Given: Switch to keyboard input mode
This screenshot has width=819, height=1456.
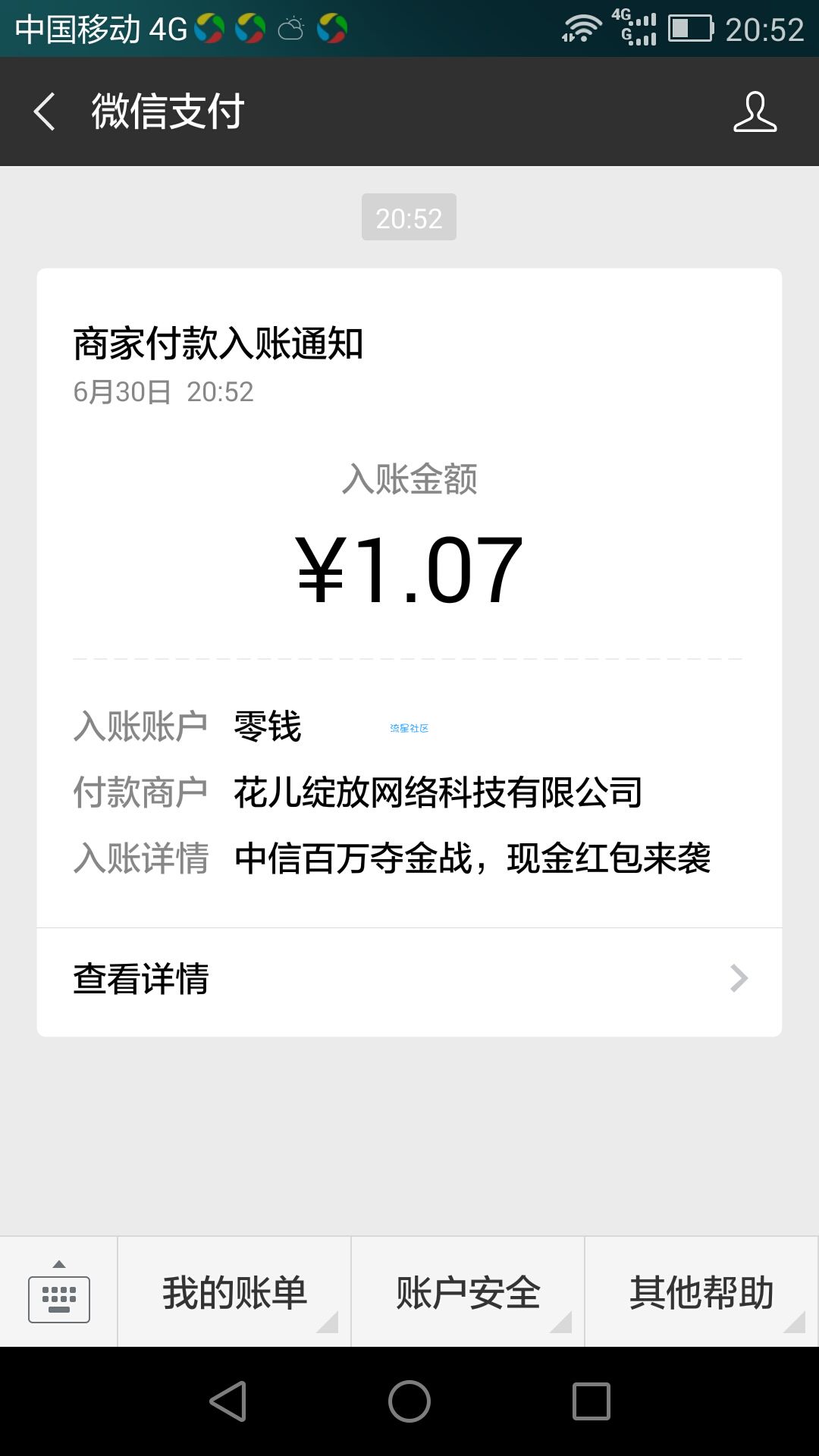Looking at the screenshot, I should pos(58,1291).
